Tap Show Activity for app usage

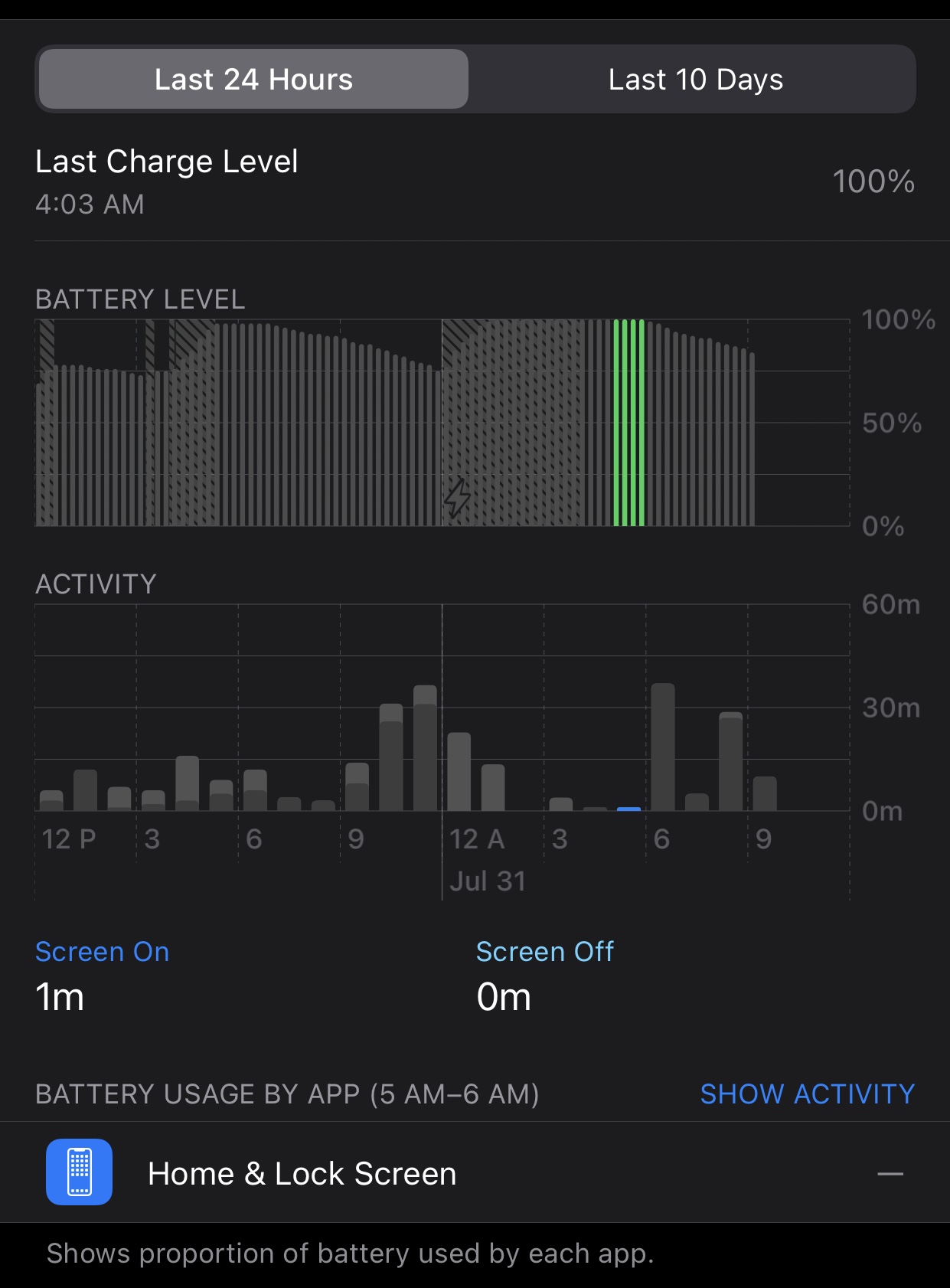807,1093
